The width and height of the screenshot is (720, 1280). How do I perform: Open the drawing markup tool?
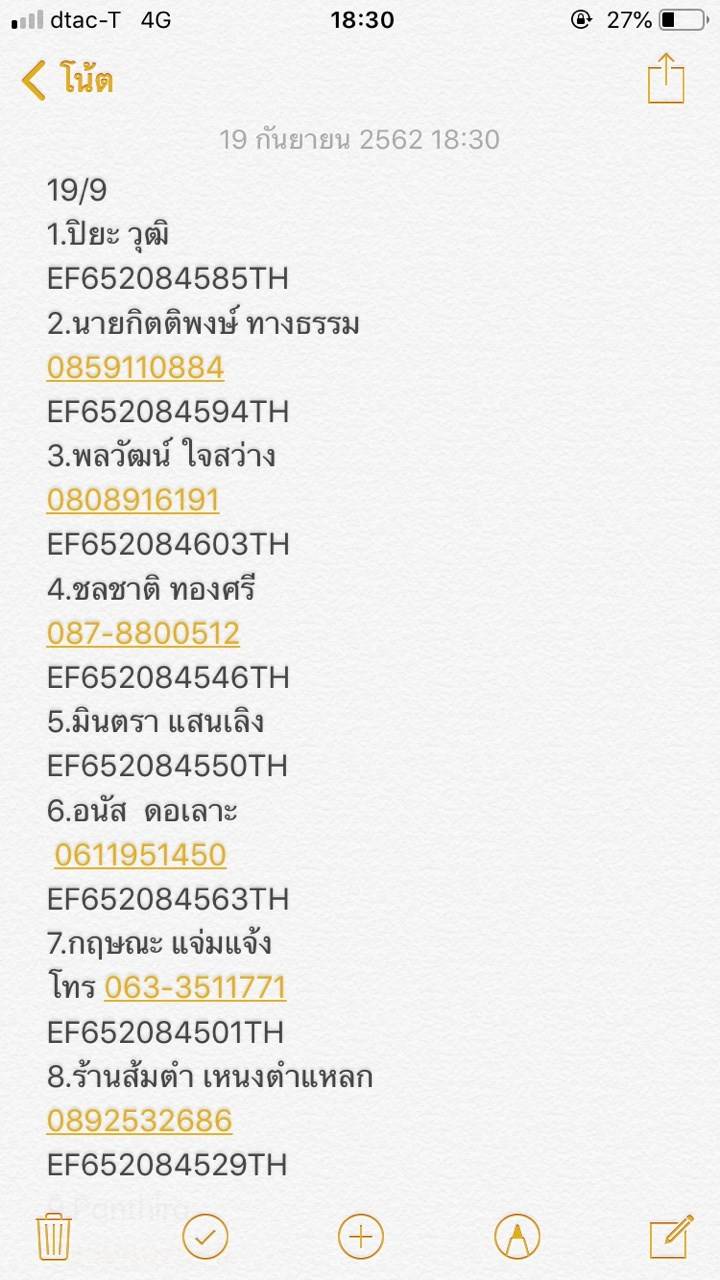click(517, 1237)
